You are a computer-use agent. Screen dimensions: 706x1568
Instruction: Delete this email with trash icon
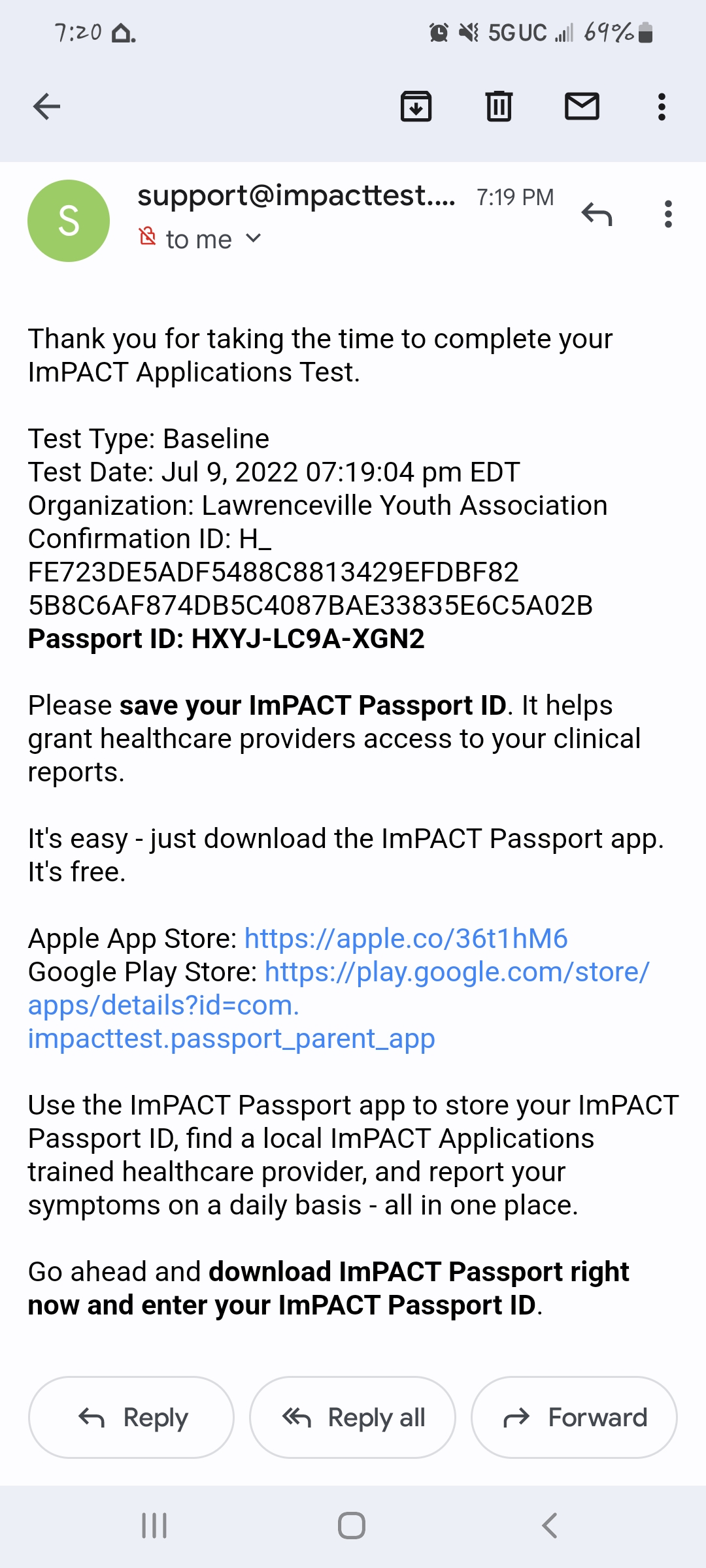(499, 106)
